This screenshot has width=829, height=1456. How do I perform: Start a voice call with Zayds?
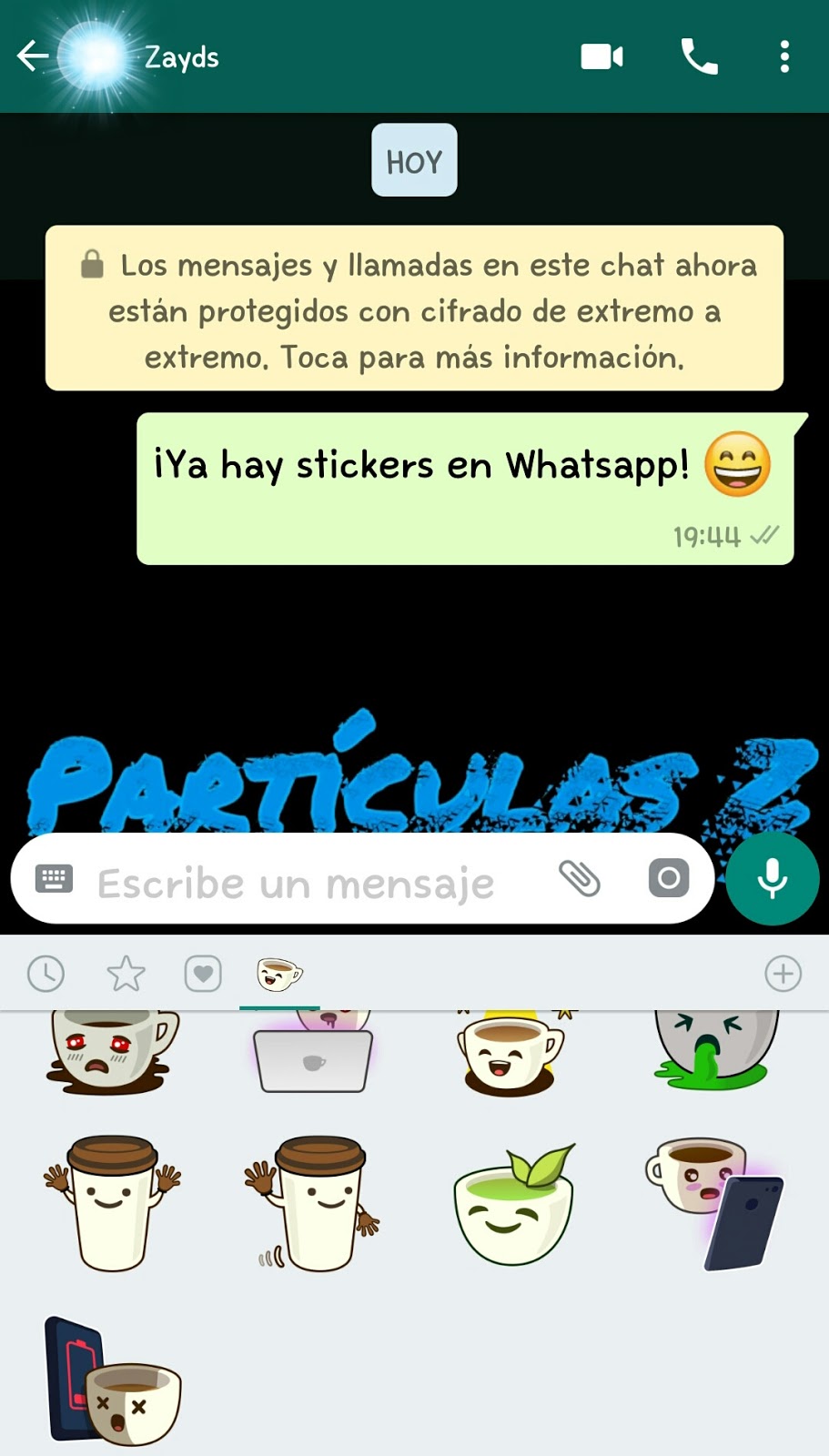[698, 56]
